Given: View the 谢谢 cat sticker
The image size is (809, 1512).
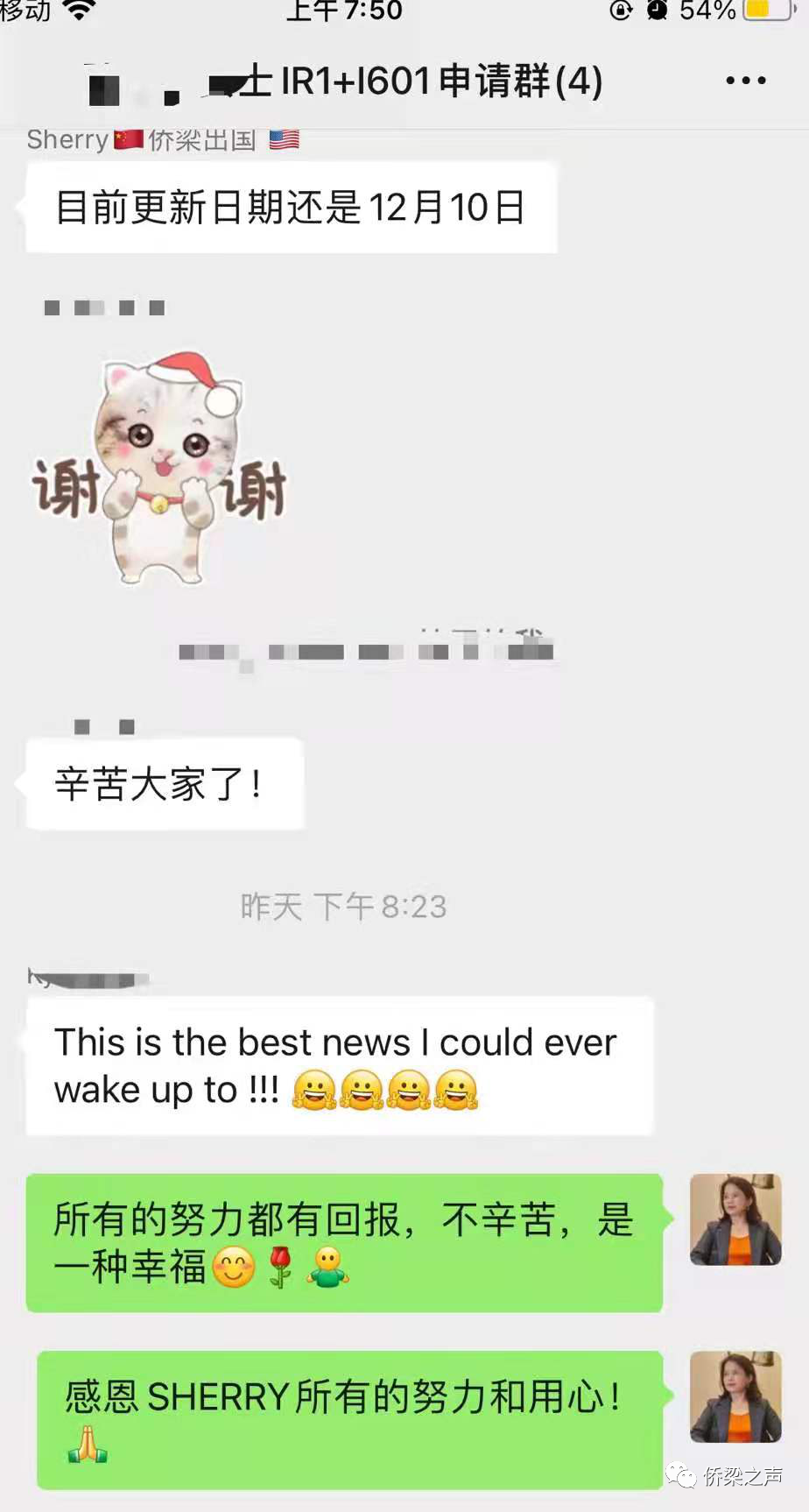Looking at the screenshot, I should pyautogui.click(x=159, y=470).
